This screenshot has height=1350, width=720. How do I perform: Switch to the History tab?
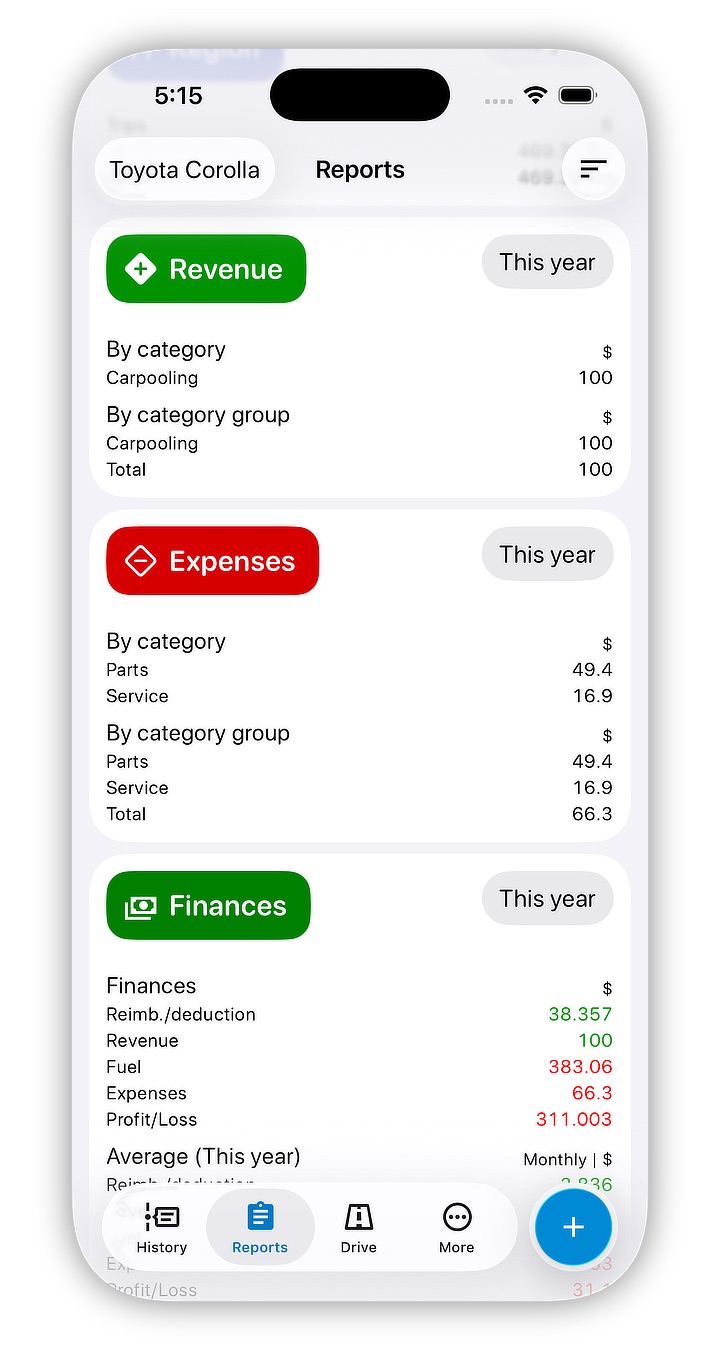pyautogui.click(x=162, y=1227)
